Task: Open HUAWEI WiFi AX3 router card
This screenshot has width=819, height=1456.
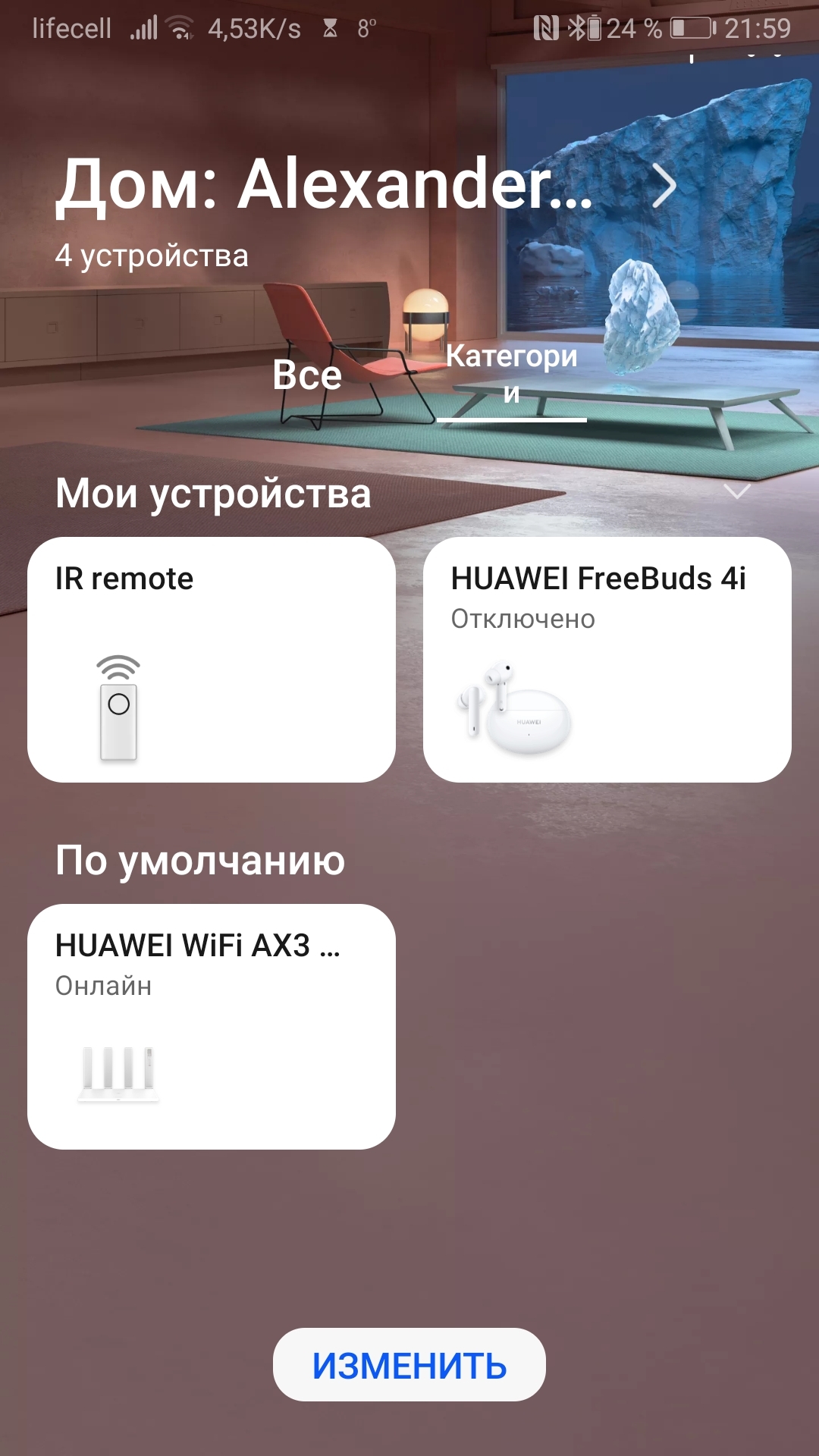Action: click(212, 1026)
